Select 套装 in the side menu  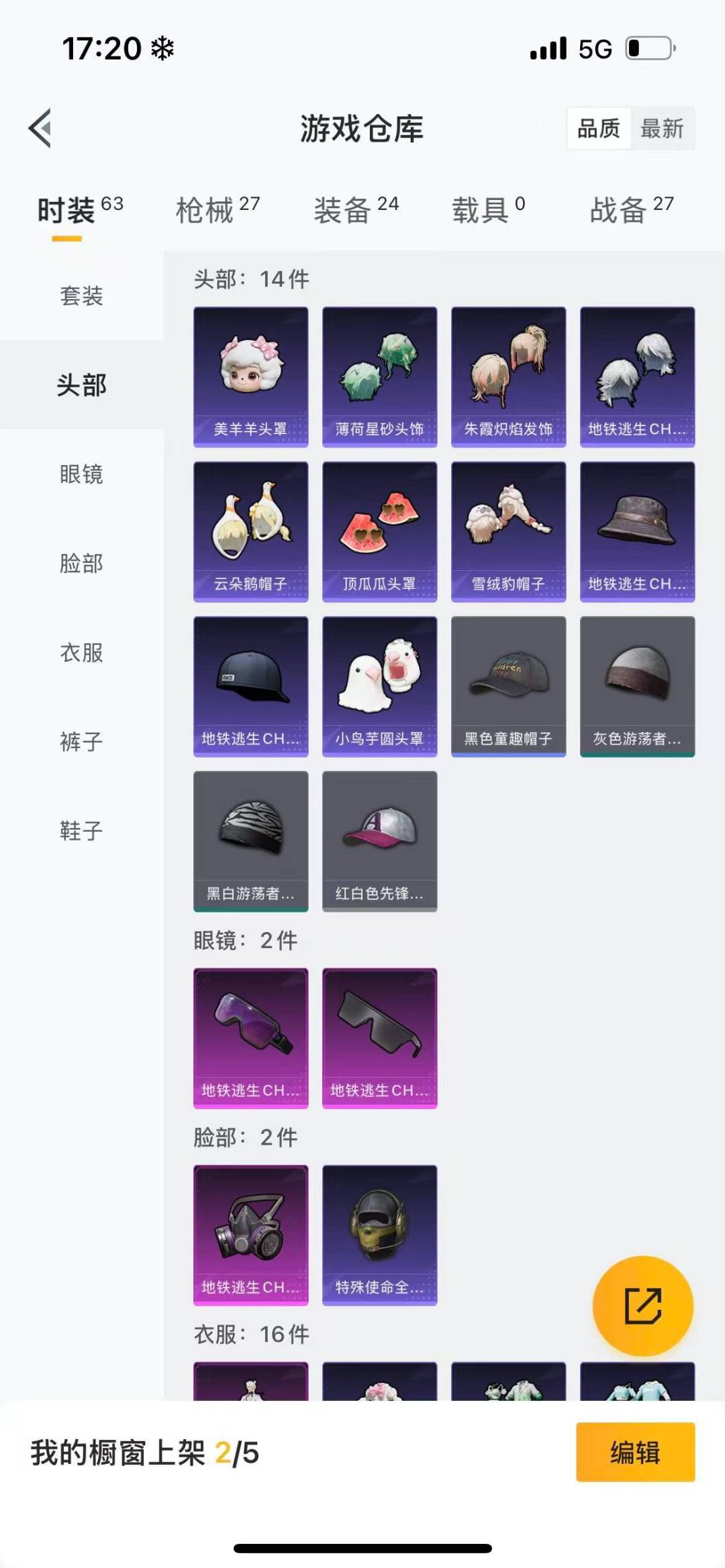pyautogui.click(x=81, y=296)
